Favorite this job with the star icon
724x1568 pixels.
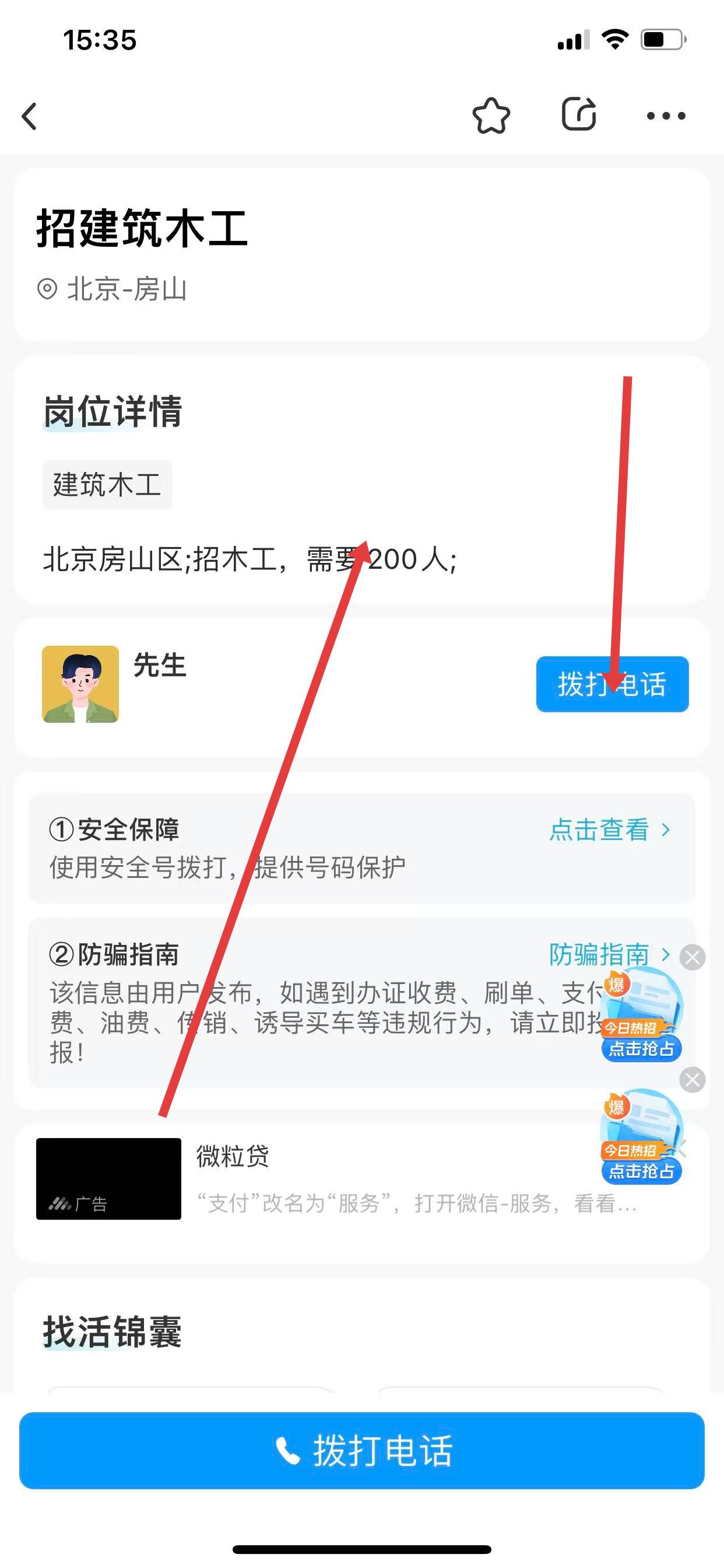(491, 116)
